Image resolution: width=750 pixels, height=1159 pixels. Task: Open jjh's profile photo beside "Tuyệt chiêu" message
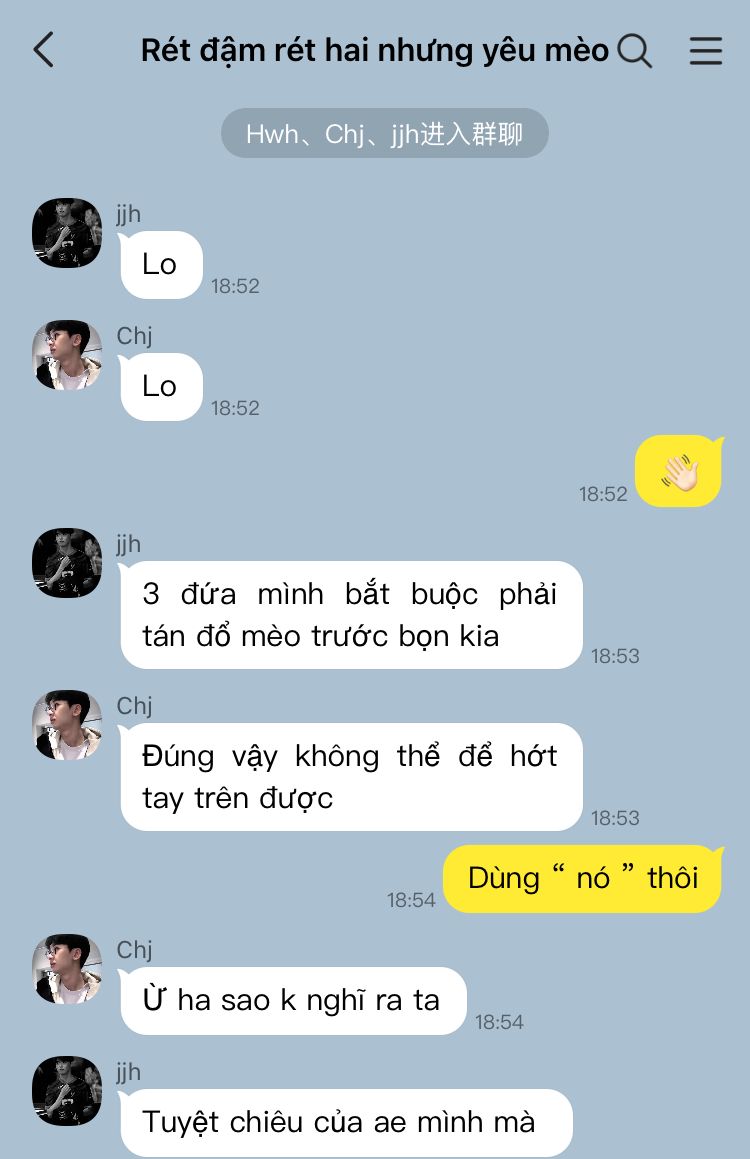[67, 1091]
